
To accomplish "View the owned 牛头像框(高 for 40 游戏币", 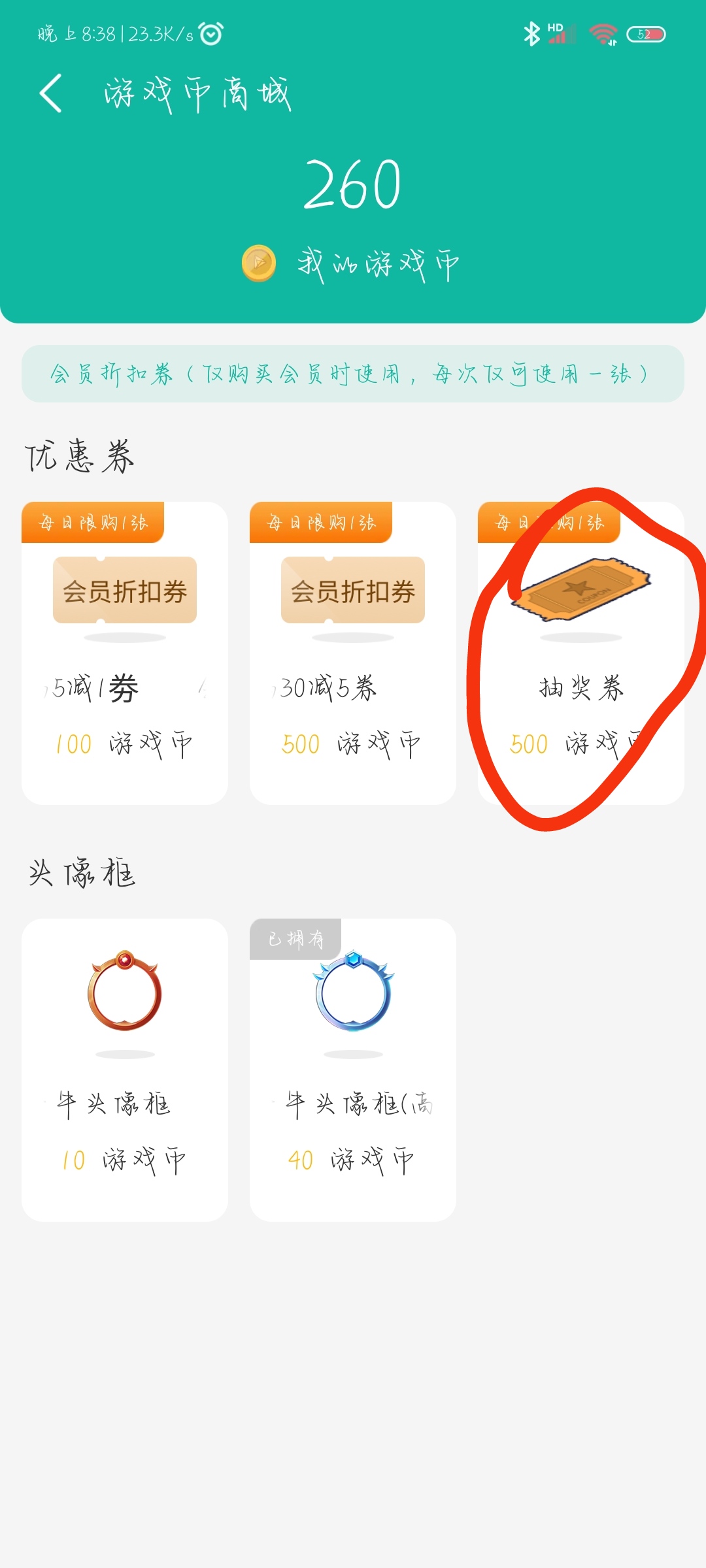I will point(353,1070).
